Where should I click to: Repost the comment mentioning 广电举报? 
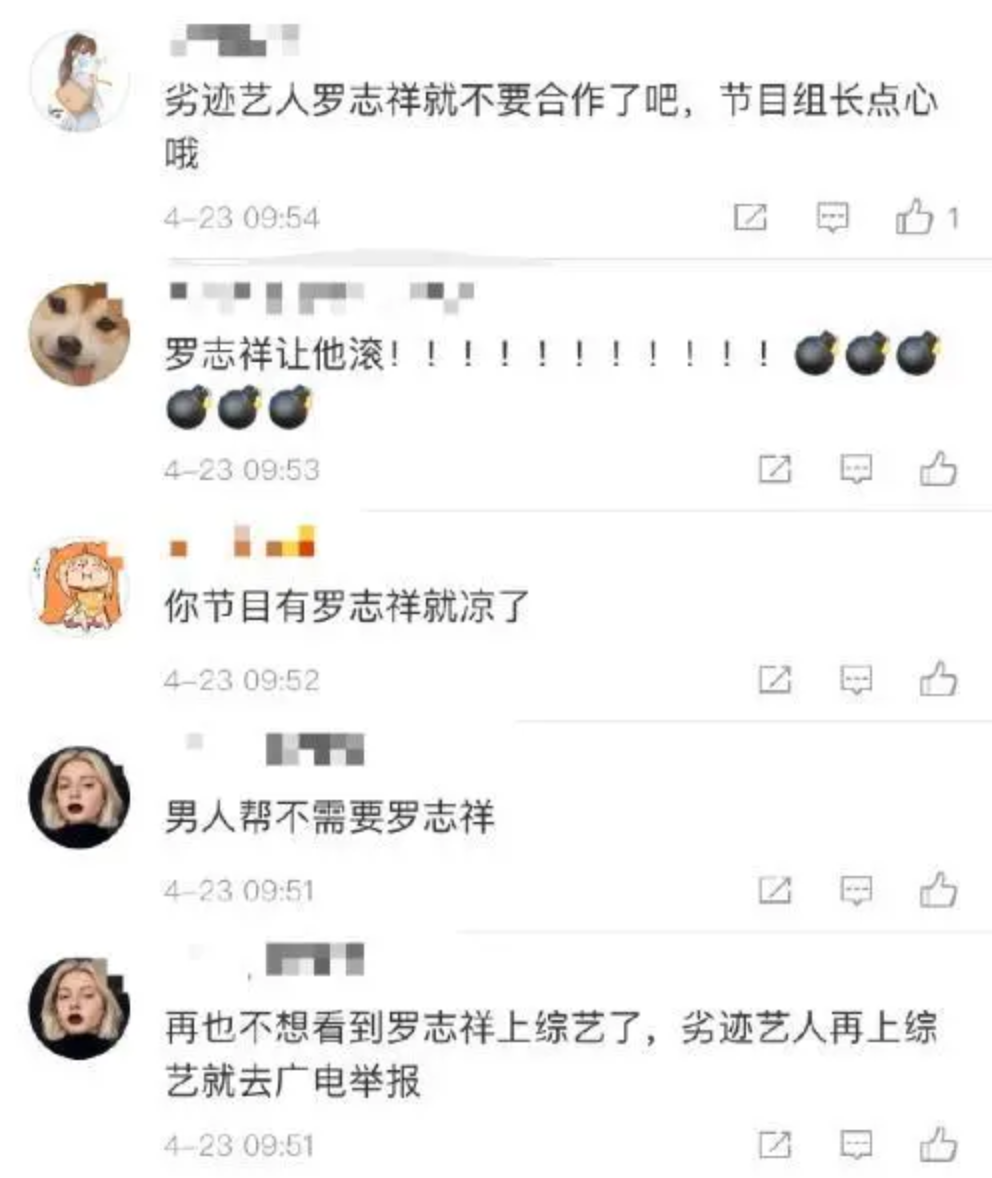[x=775, y=1144]
